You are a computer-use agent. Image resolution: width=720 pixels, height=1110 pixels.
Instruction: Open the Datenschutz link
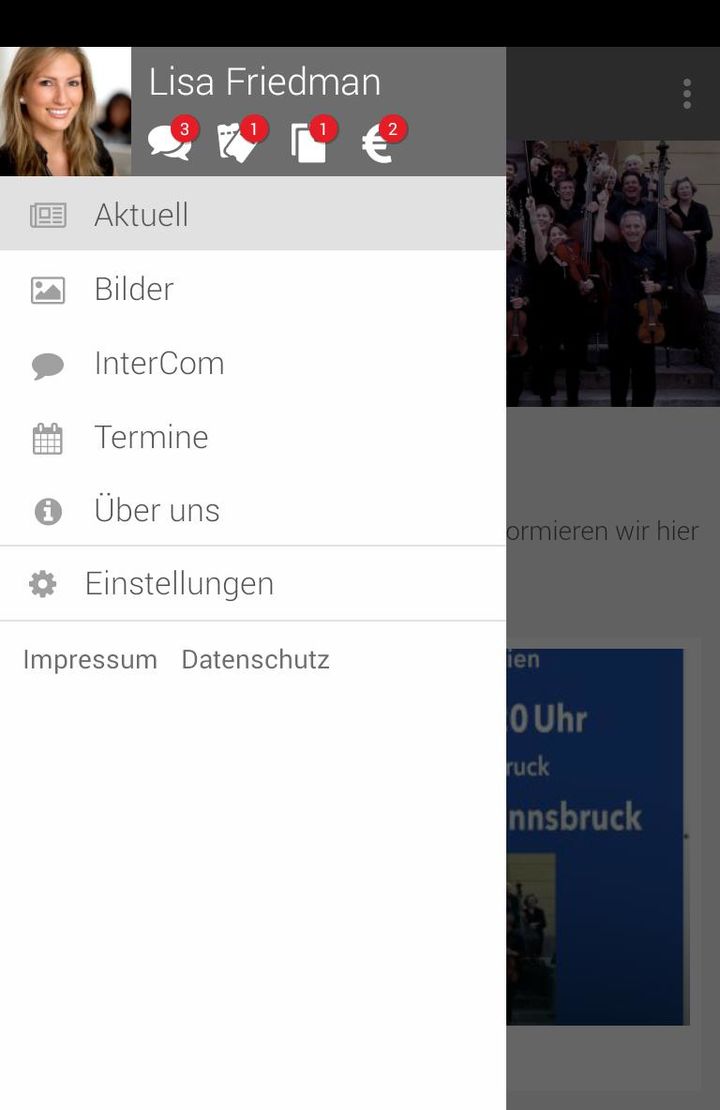(255, 659)
